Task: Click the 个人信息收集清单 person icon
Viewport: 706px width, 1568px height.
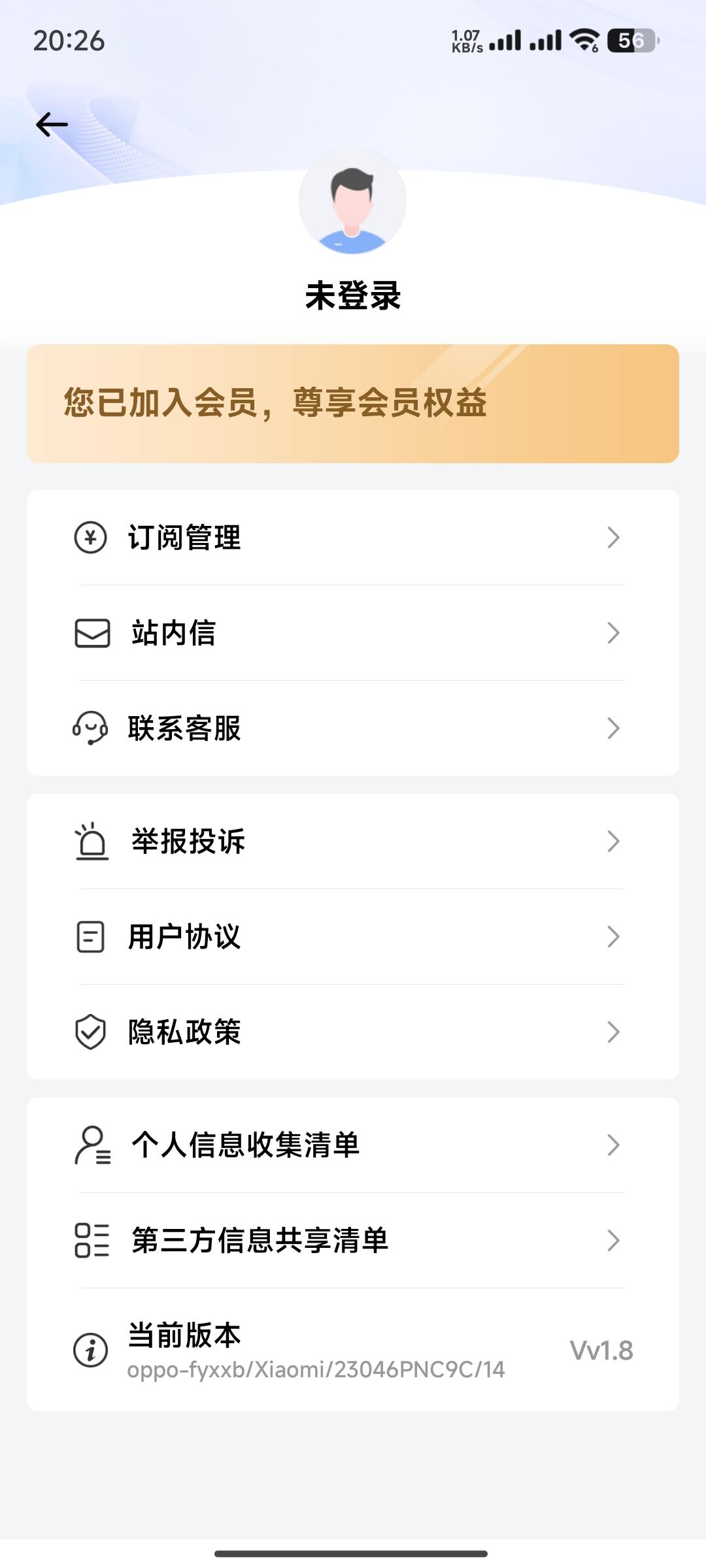Action: (90, 1144)
